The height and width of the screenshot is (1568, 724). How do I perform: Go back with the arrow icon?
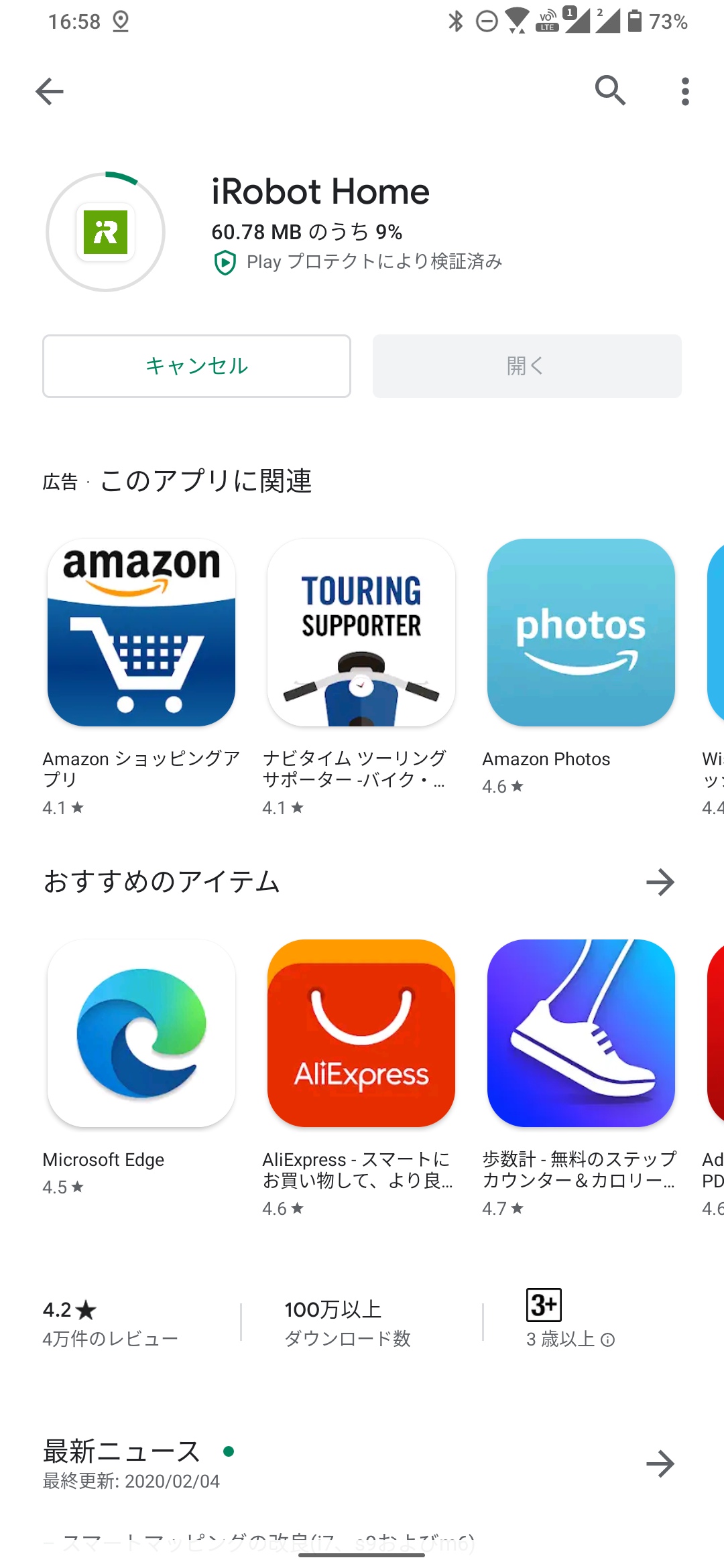(50, 92)
